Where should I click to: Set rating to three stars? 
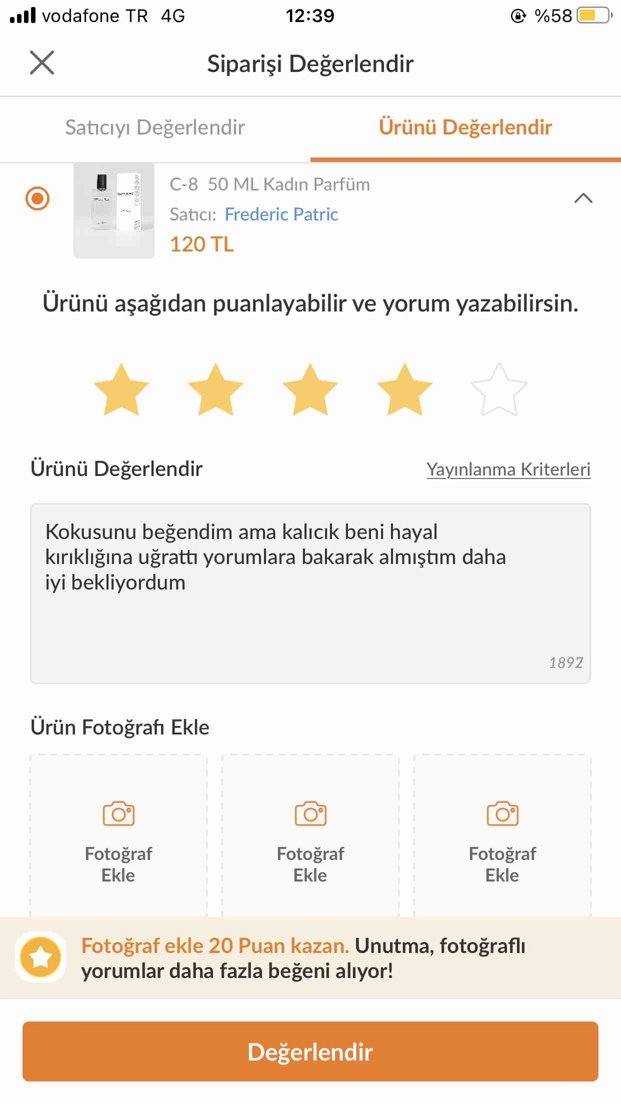click(310, 389)
